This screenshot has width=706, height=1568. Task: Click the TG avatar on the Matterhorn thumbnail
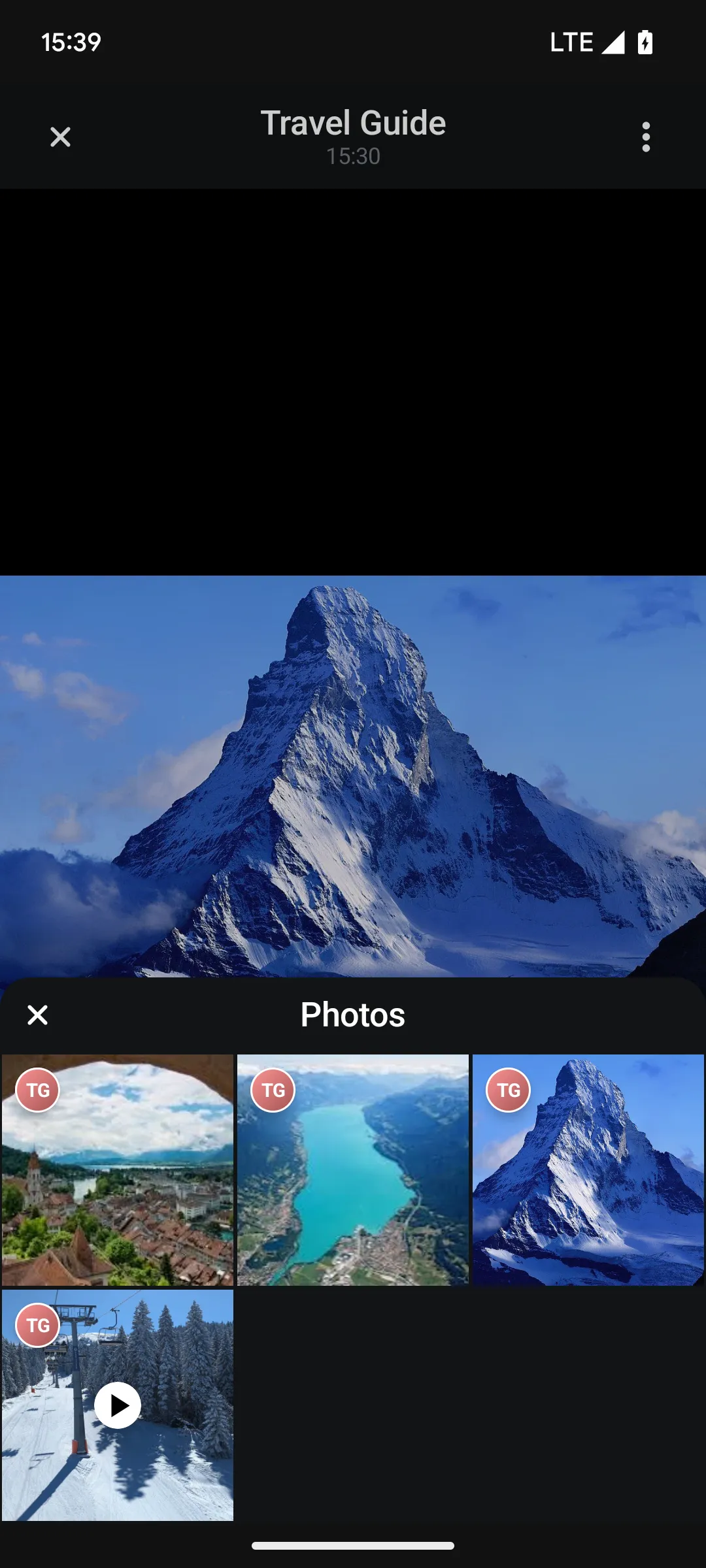pos(507,1090)
